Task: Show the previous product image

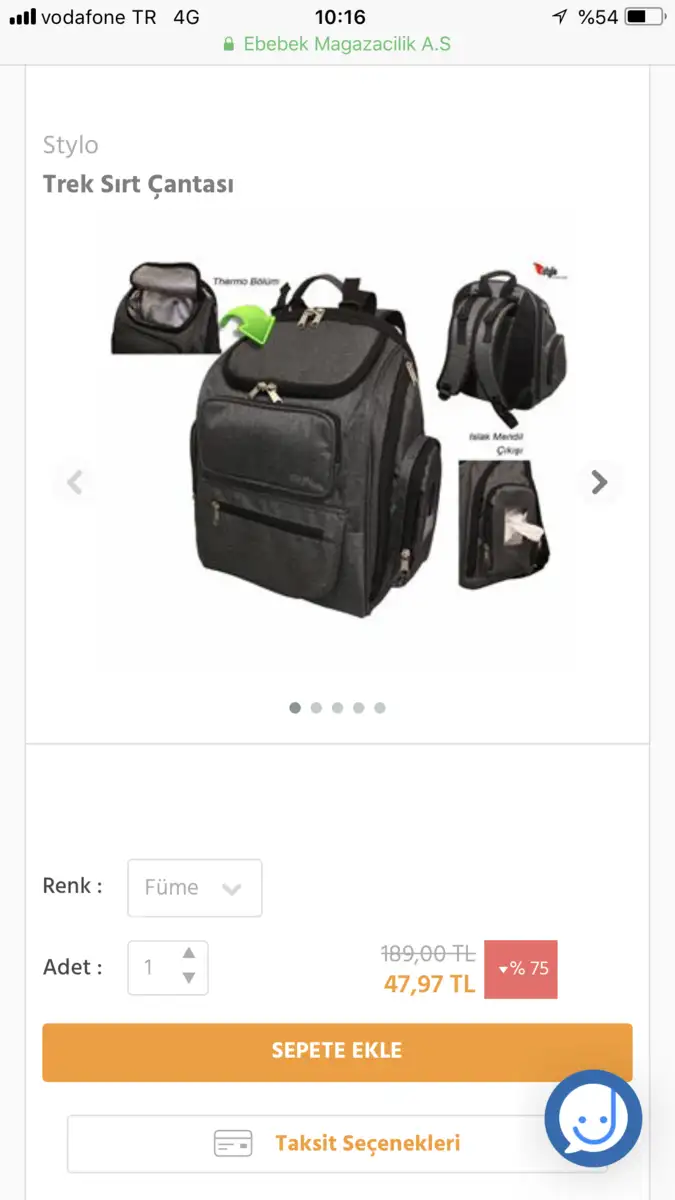Action: point(74,482)
